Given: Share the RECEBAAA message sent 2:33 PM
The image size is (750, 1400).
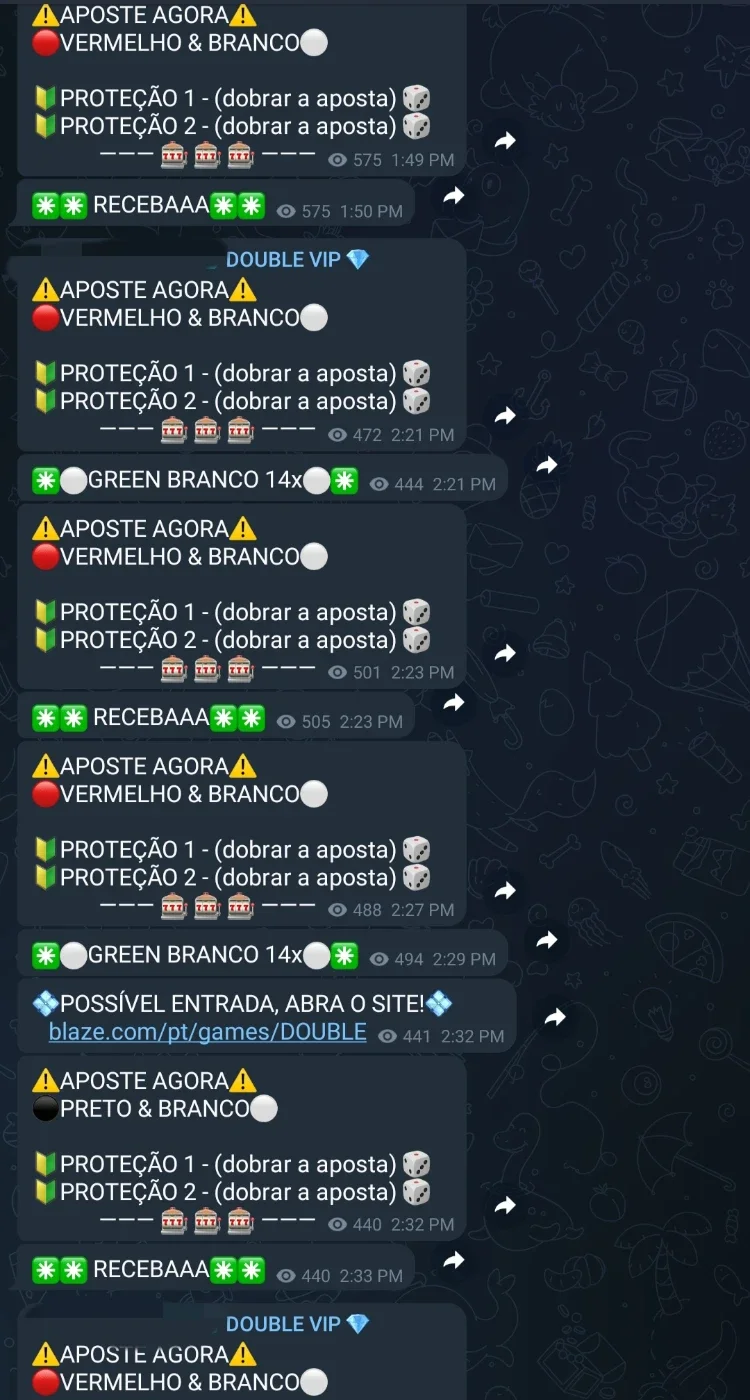Looking at the screenshot, I should tap(454, 1259).
